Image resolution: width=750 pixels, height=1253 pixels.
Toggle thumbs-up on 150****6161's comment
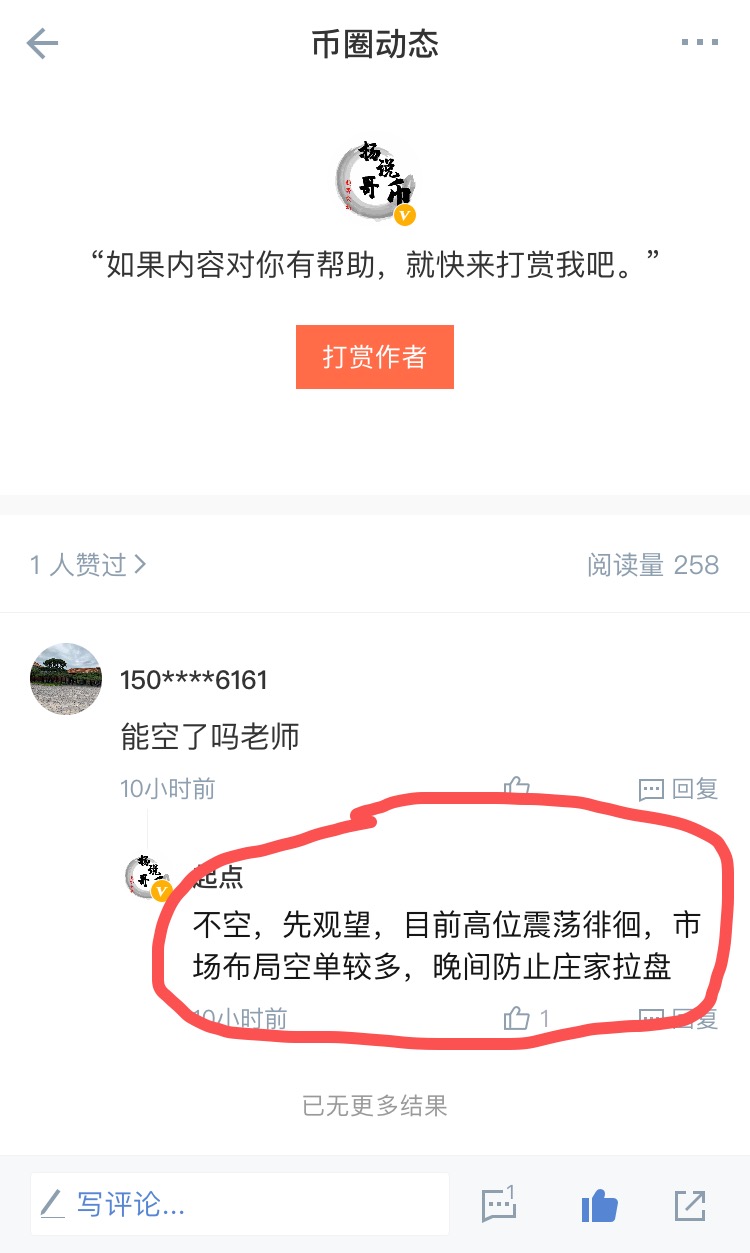click(x=516, y=789)
